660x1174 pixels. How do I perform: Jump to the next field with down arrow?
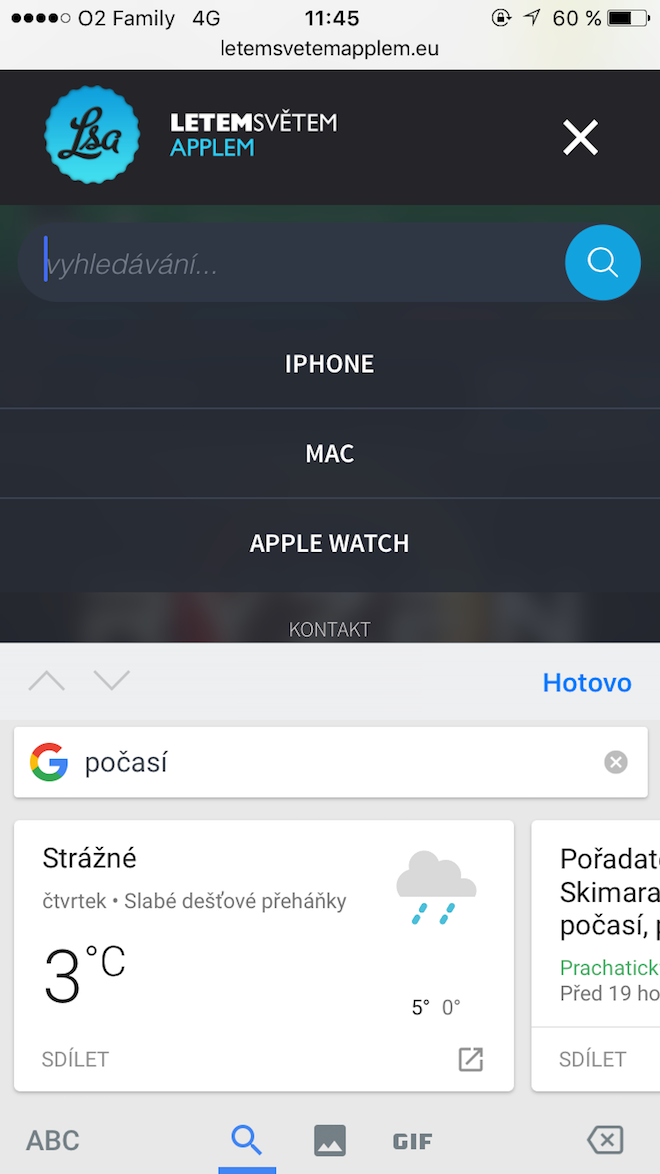pos(112,682)
